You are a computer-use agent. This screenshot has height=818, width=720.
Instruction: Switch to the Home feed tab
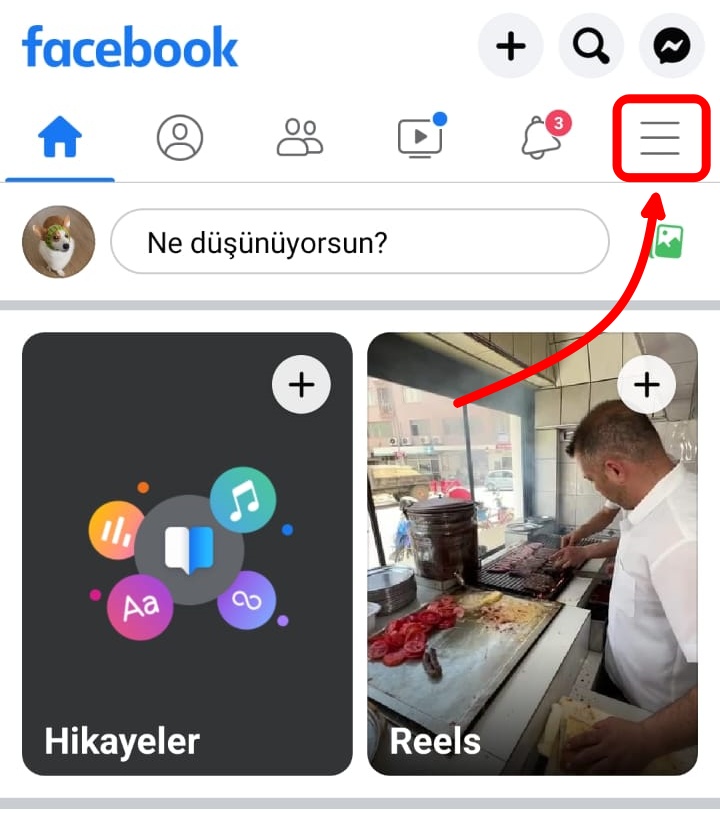(60, 138)
